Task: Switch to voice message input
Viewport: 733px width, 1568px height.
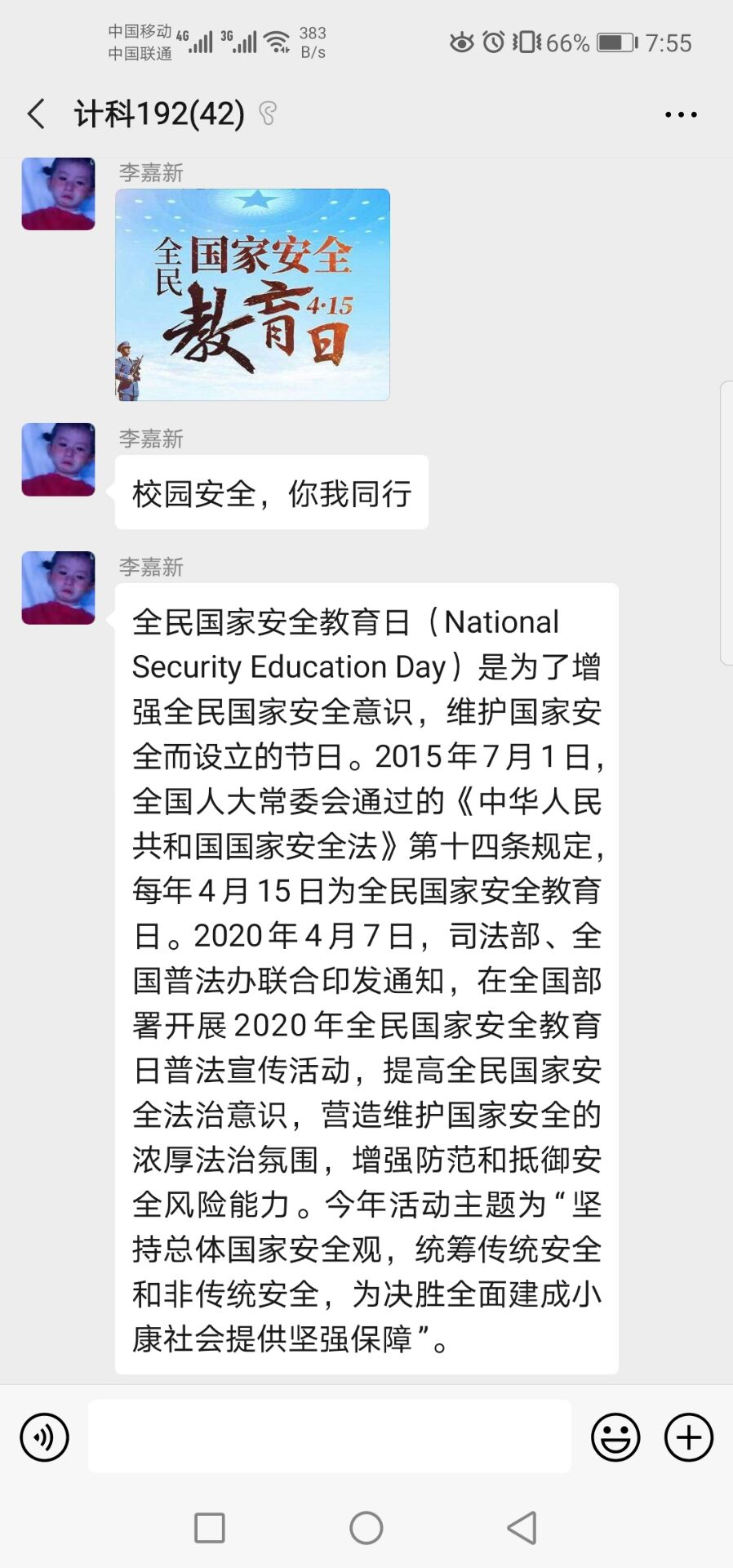Action: click(x=44, y=1437)
